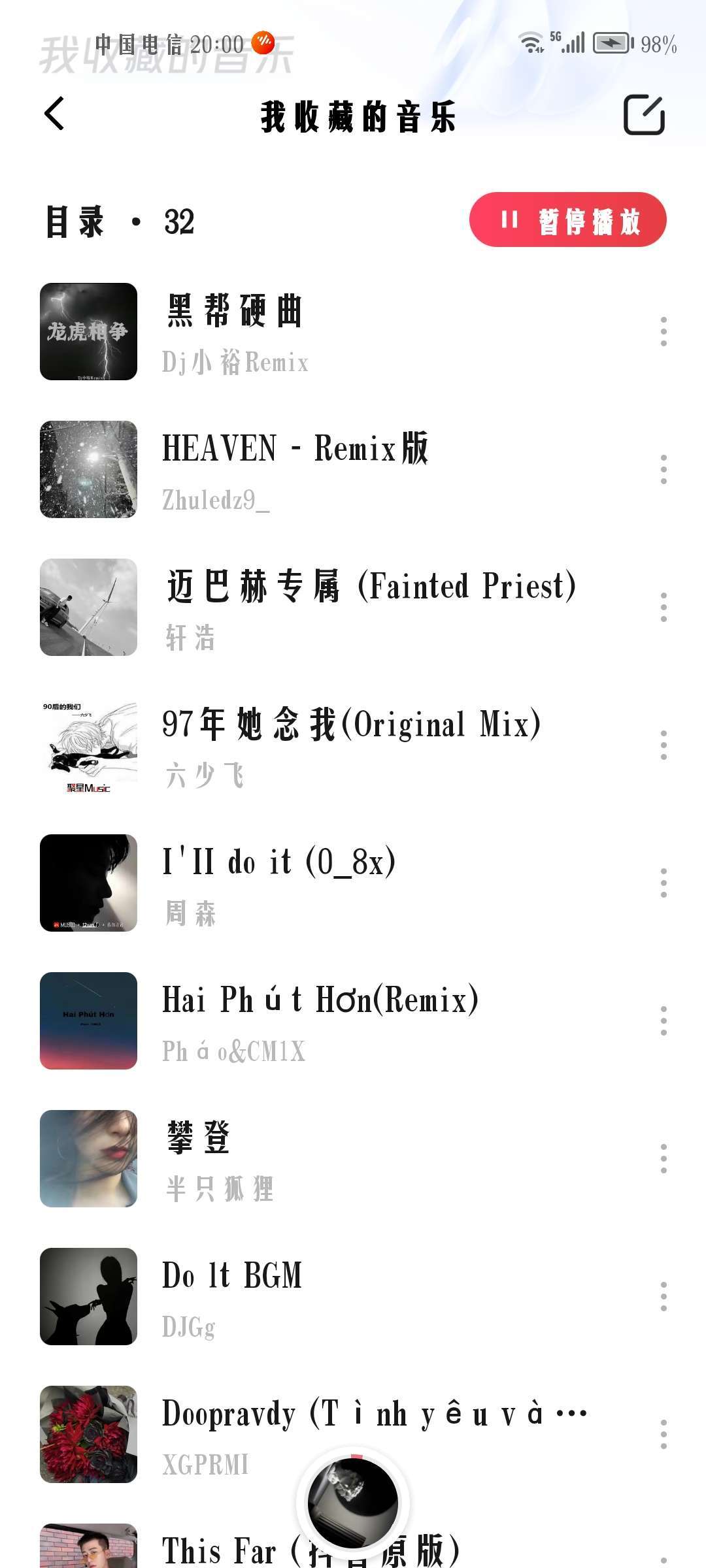
Task: Open more options for 迈巴赫专属
Action: click(x=664, y=608)
